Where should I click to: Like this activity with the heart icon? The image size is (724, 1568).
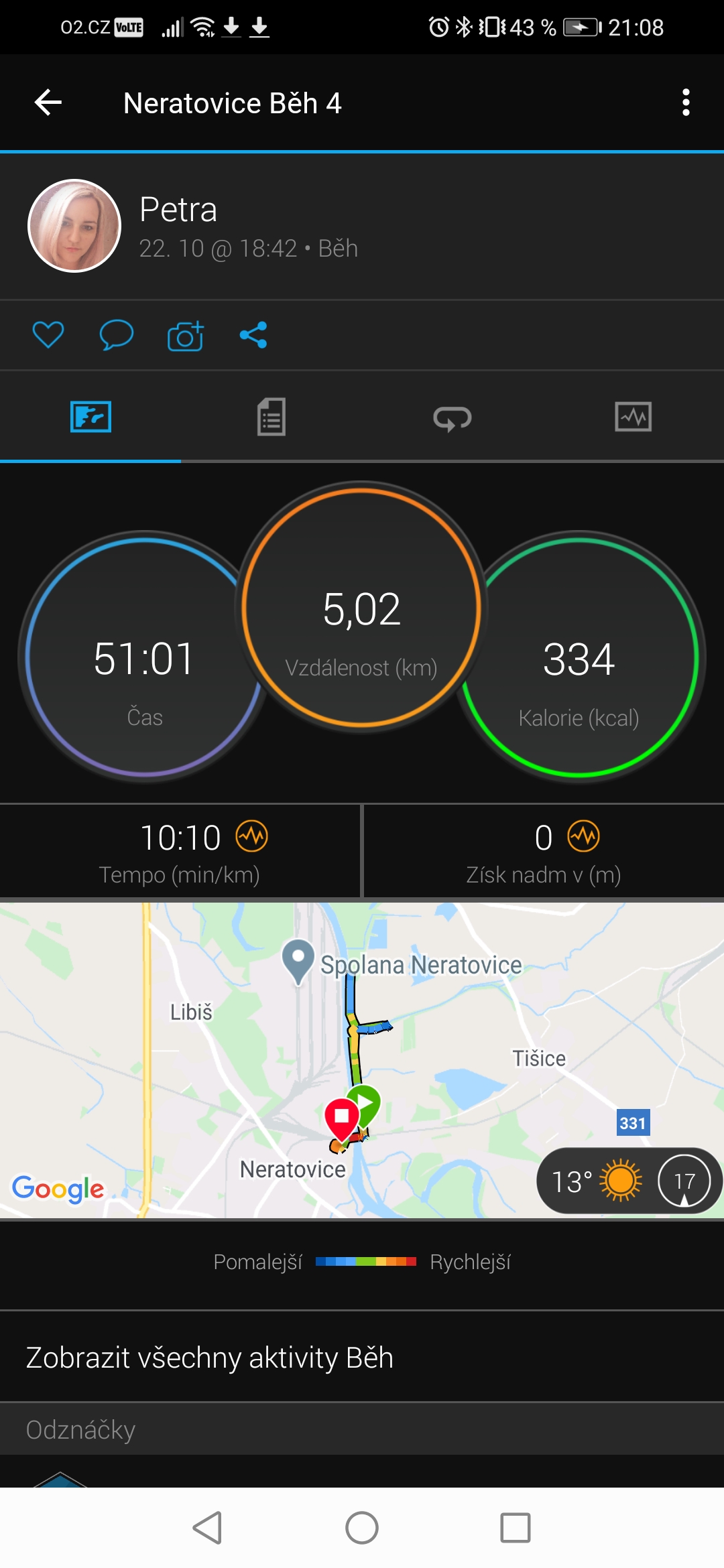tap(48, 335)
